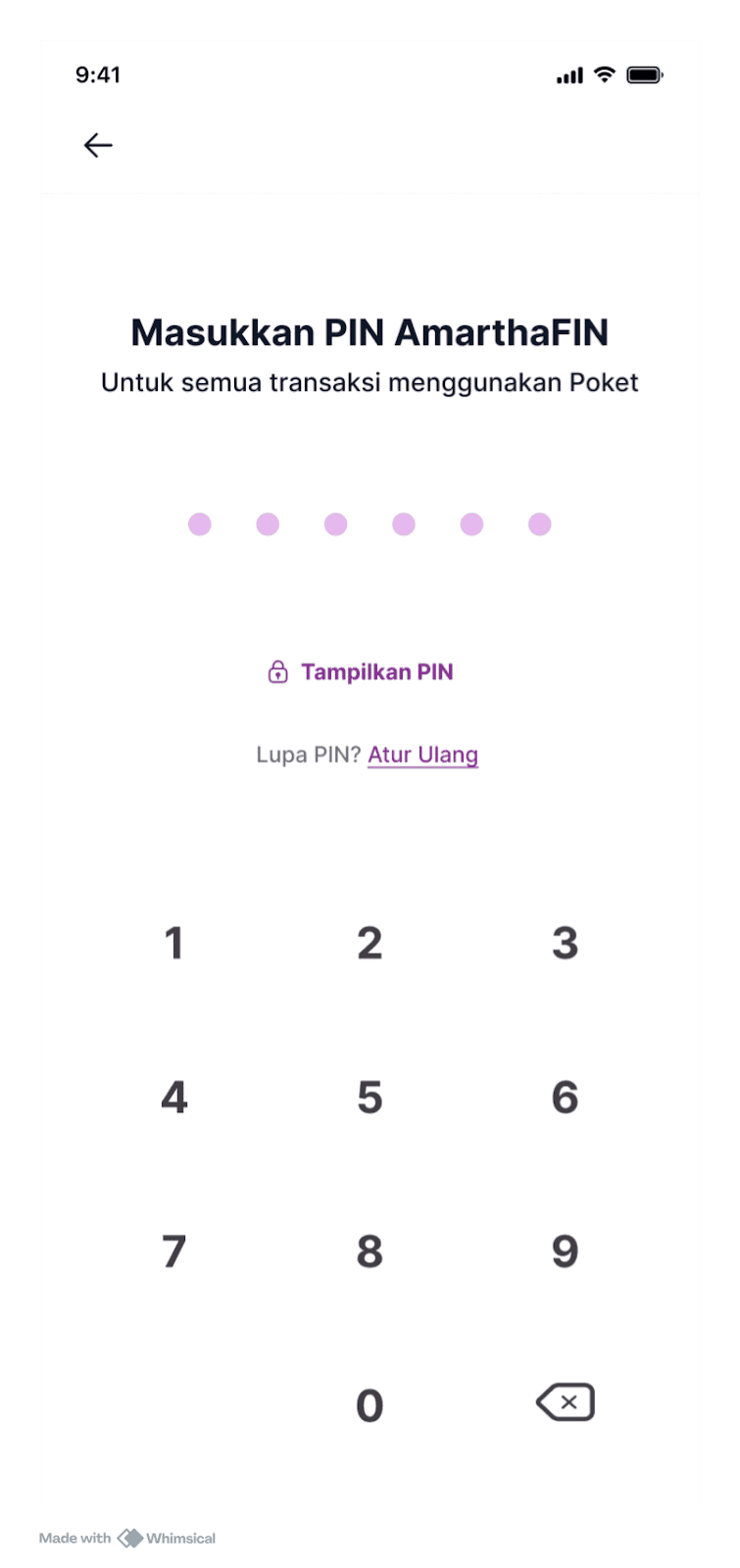Enter digit 6 on the keypad
Viewport: 740px width, 1568px height.
(565, 1097)
